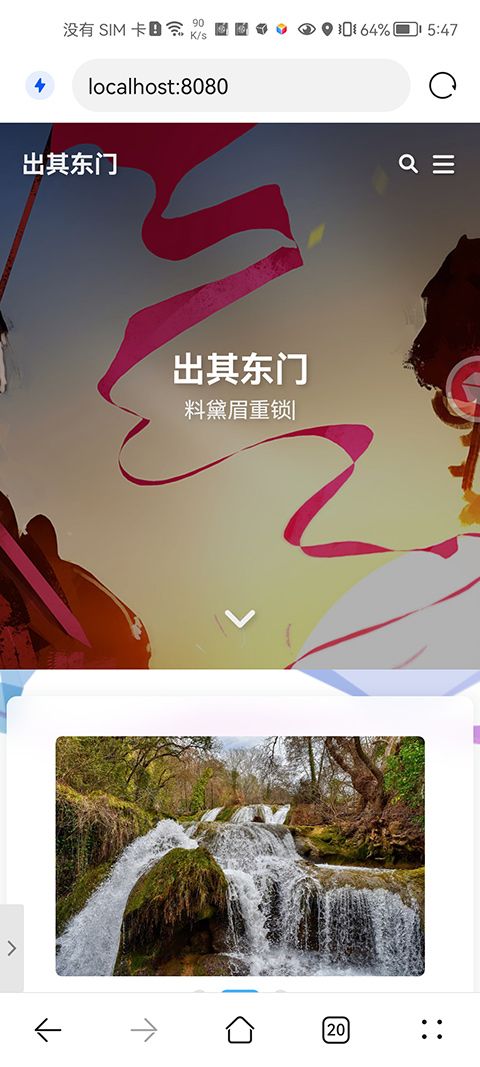This screenshot has width=480, height=1067.
Task: Open the tab switcher showing 20
Action: point(336,1030)
